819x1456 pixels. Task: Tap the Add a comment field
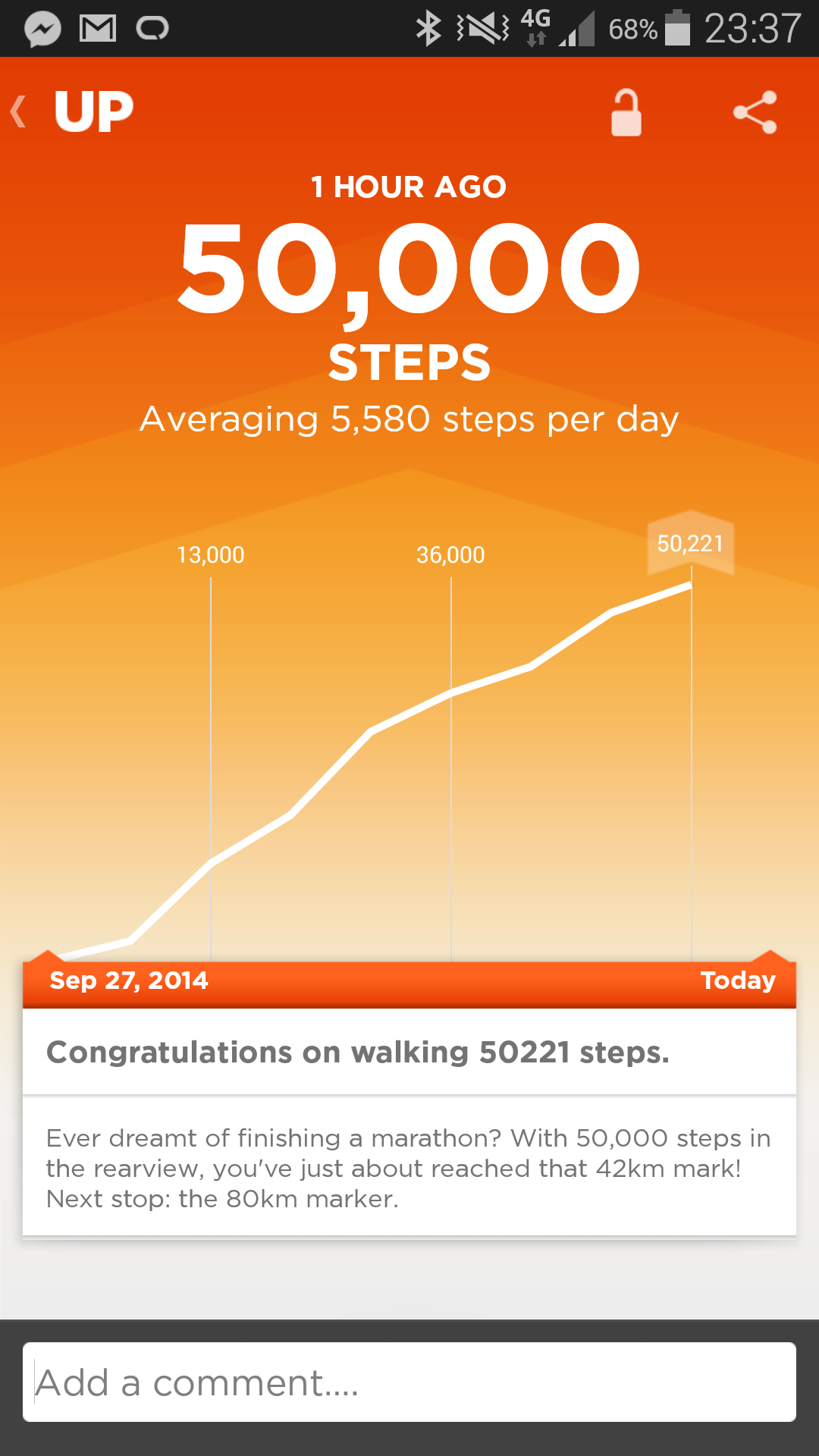[409, 1382]
